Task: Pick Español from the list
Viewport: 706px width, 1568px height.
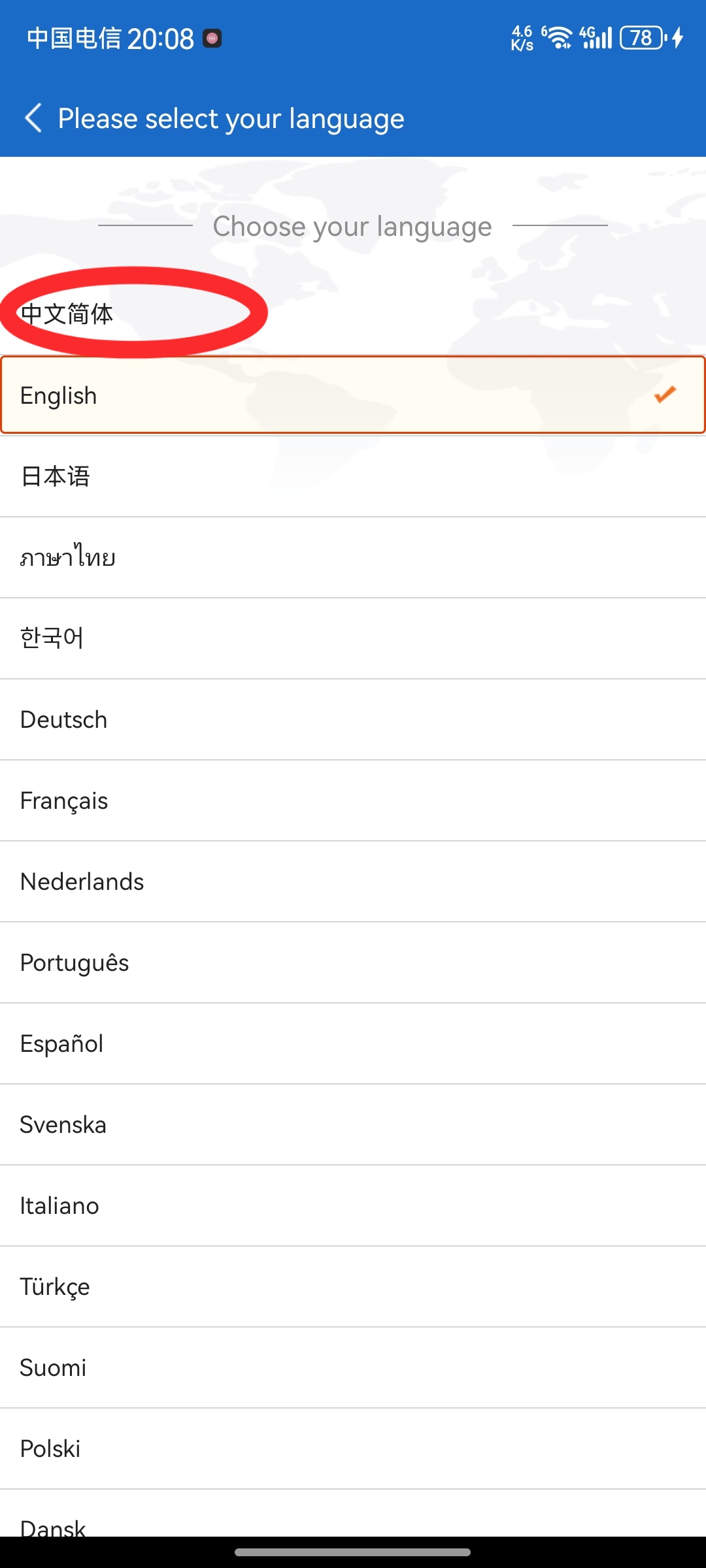Action: click(353, 1043)
